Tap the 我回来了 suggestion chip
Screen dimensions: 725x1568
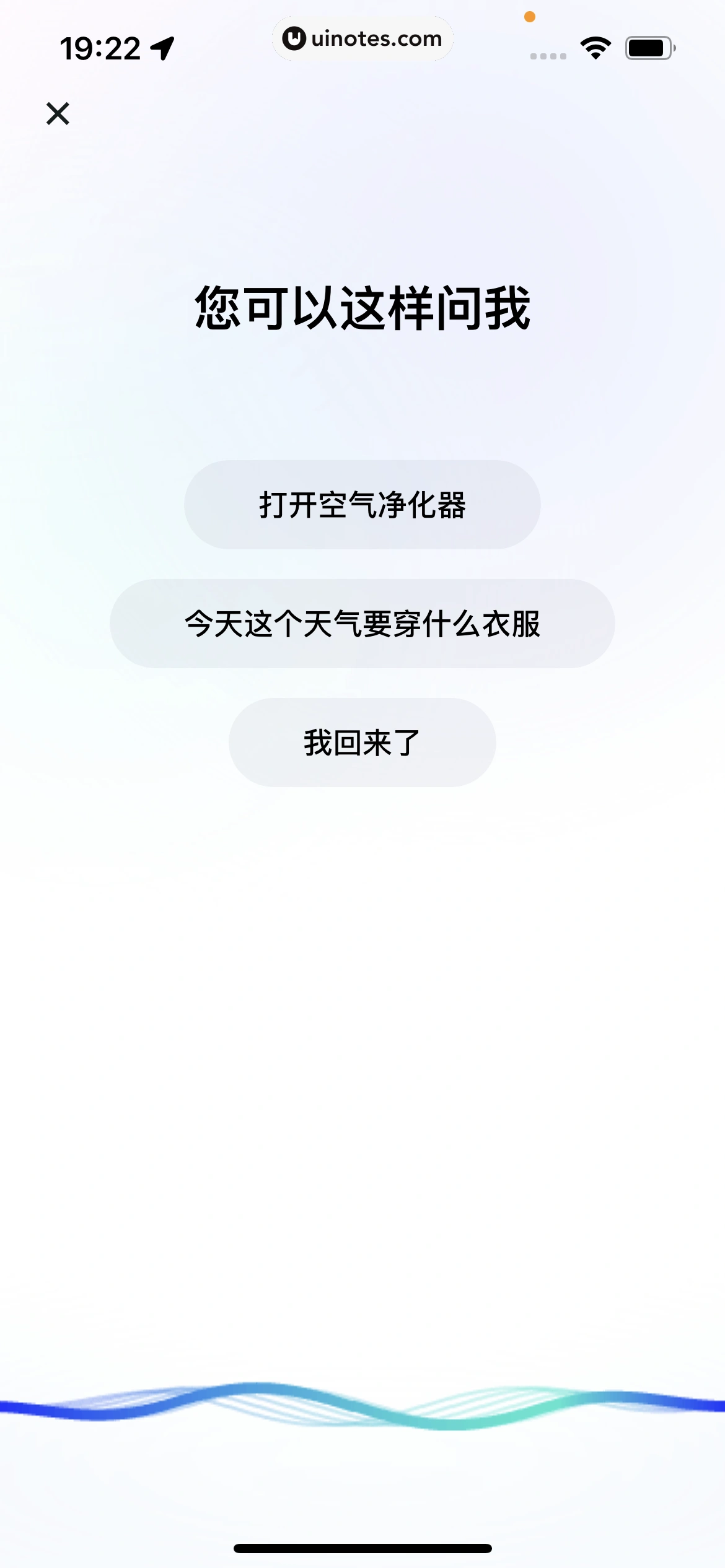click(362, 743)
